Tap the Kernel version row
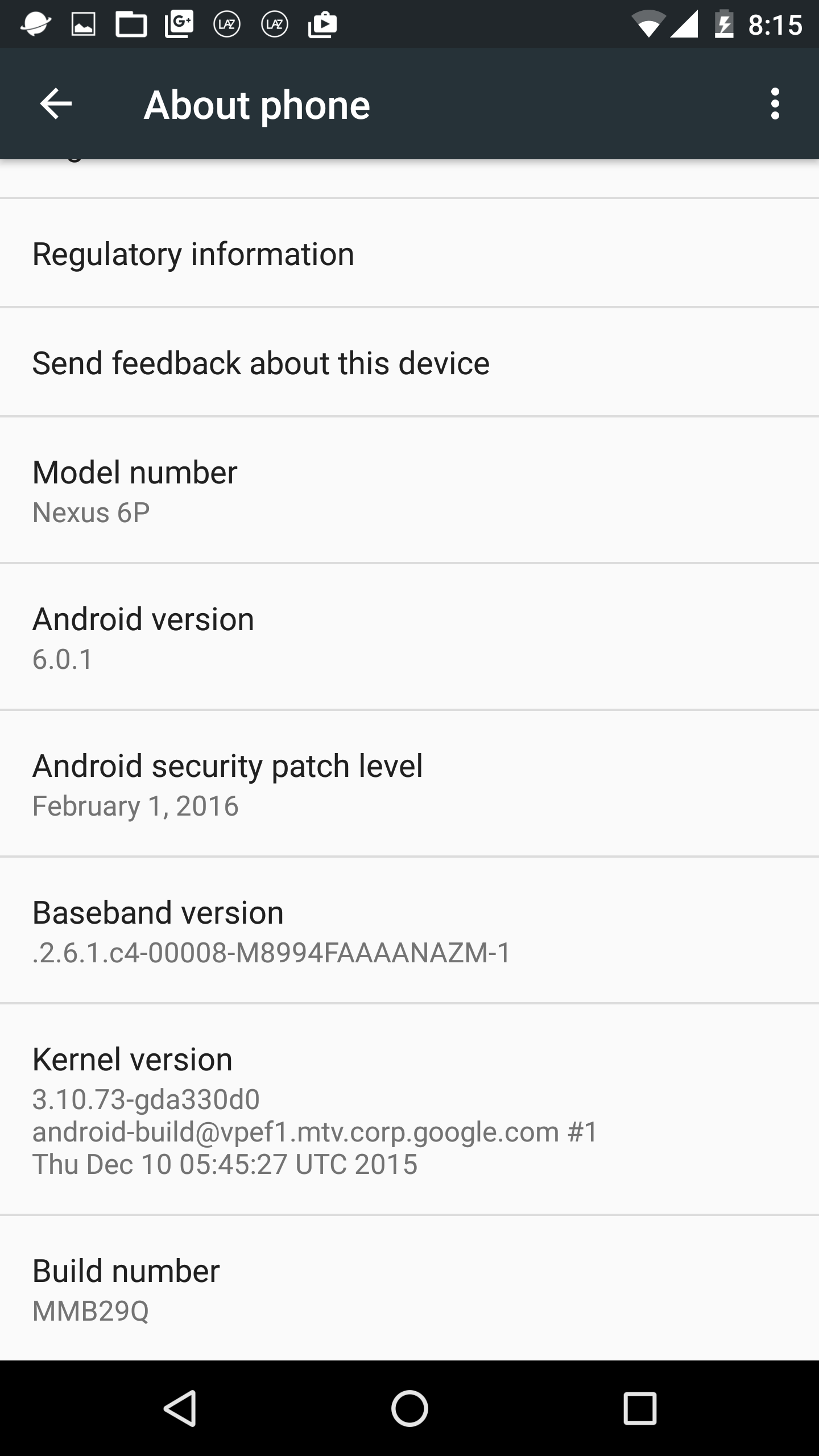 point(409,1110)
